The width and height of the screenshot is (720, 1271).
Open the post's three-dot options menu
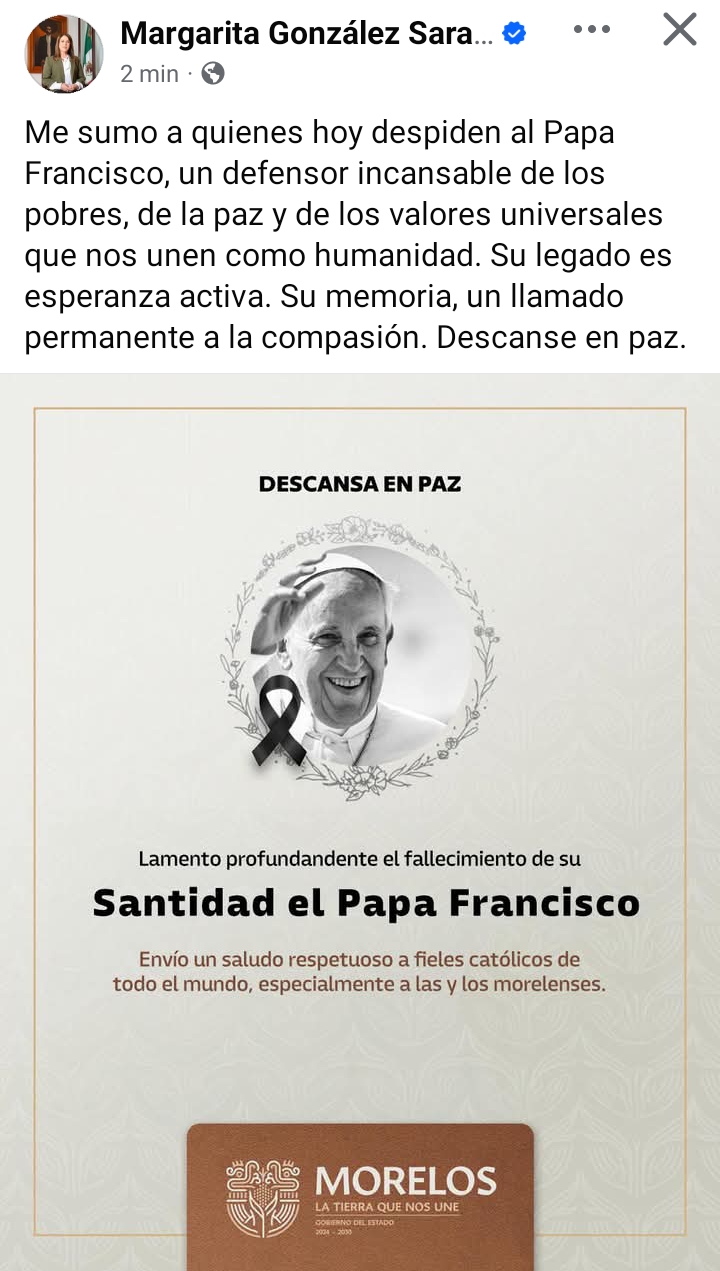click(x=591, y=30)
